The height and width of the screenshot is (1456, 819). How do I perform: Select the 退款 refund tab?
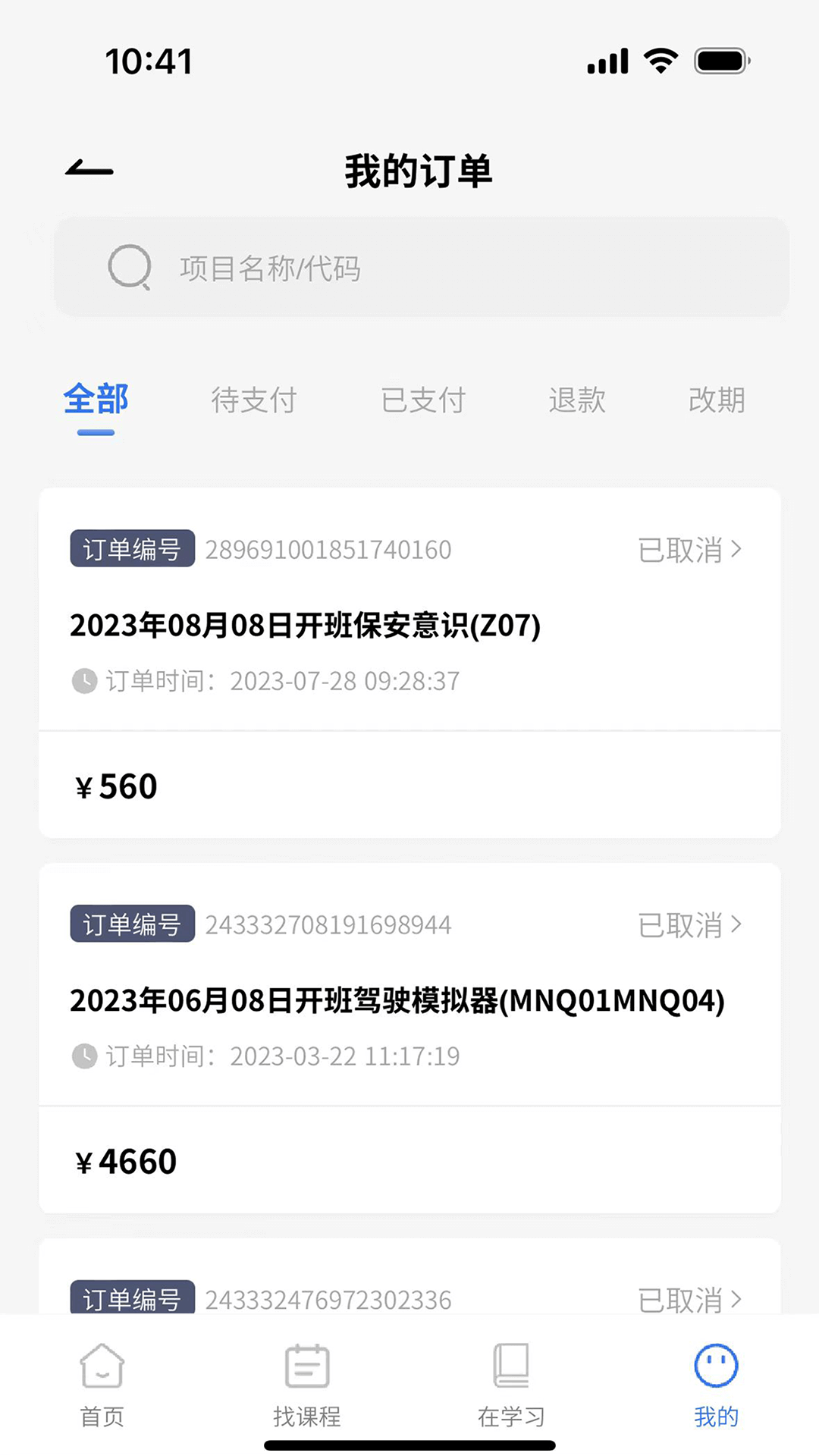click(577, 400)
